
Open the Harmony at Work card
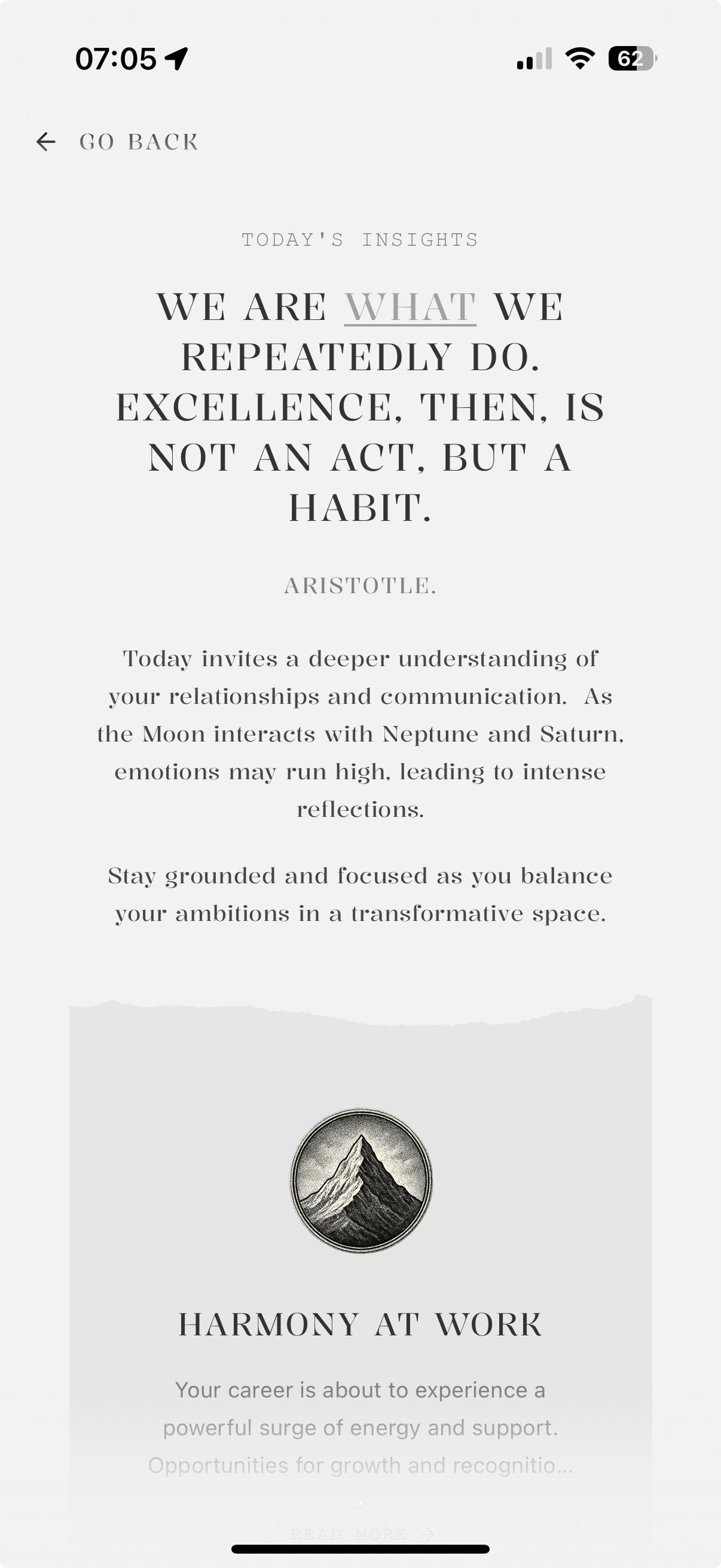pos(360,1325)
